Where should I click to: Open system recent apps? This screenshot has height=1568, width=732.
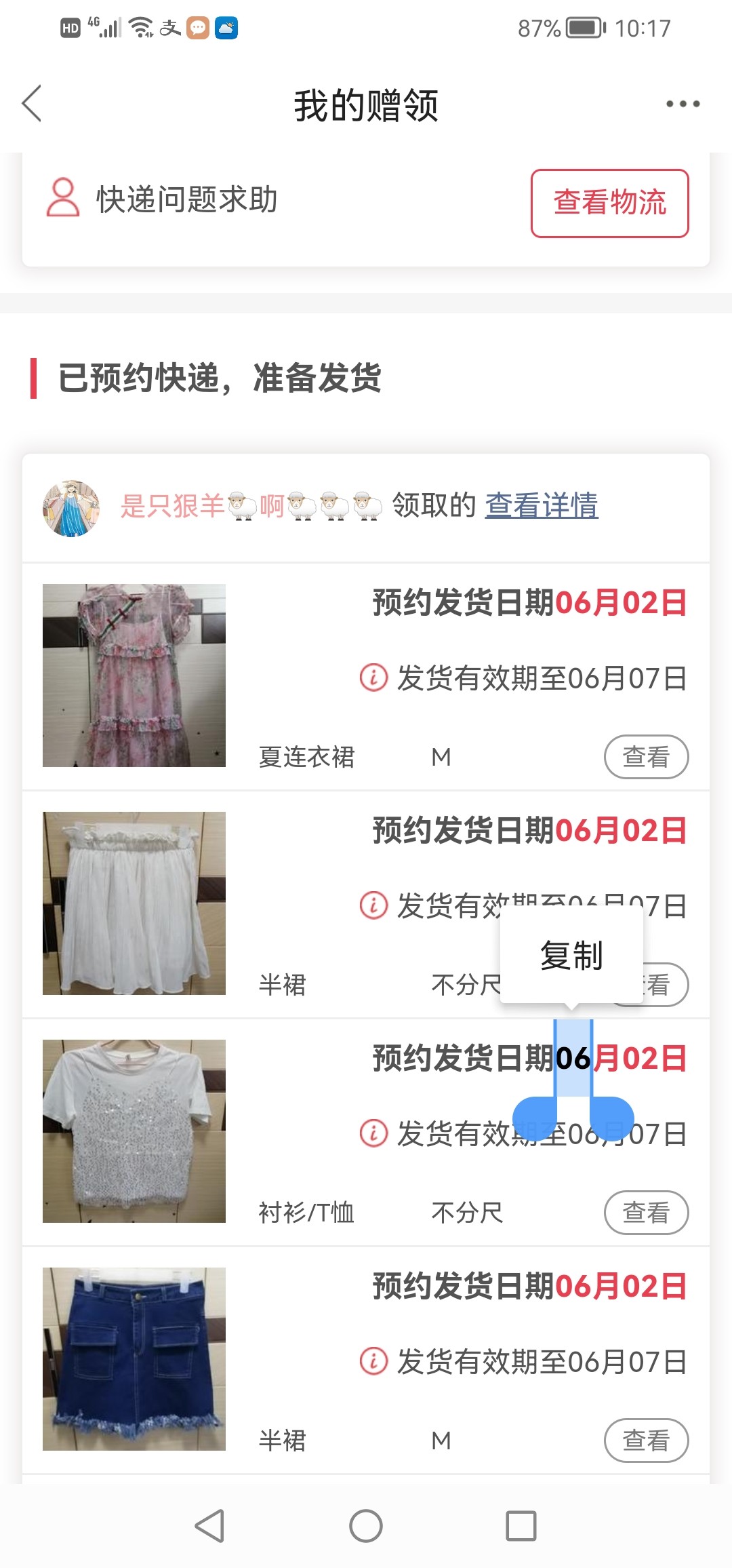pos(521,1527)
